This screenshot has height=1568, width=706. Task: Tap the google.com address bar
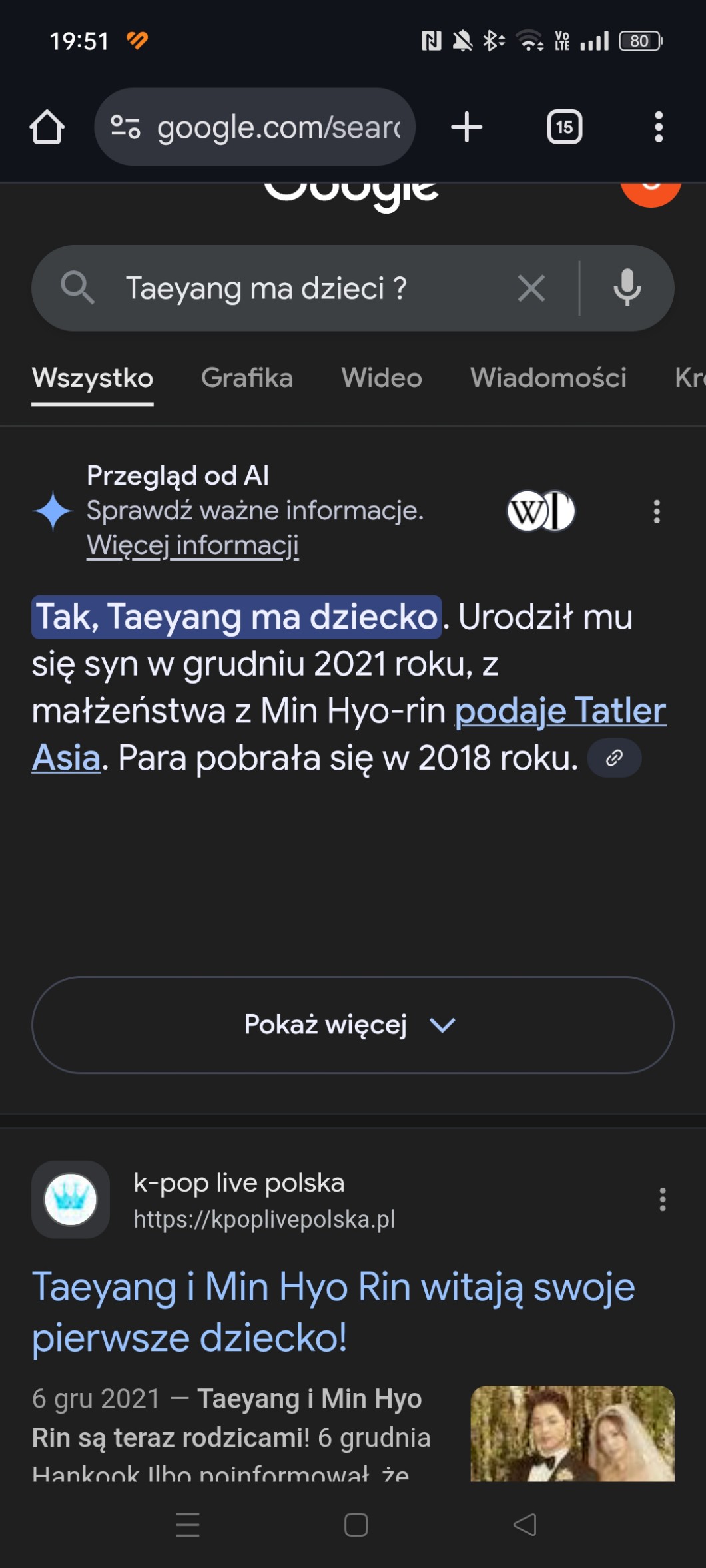[254, 127]
